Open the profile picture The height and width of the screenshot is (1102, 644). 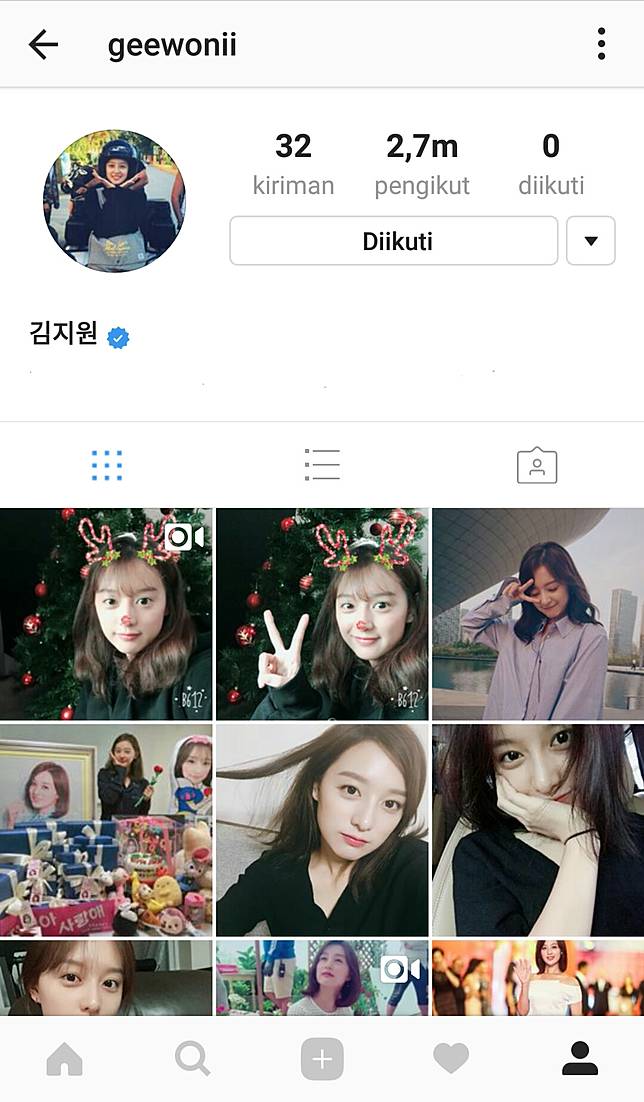point(114,200)
